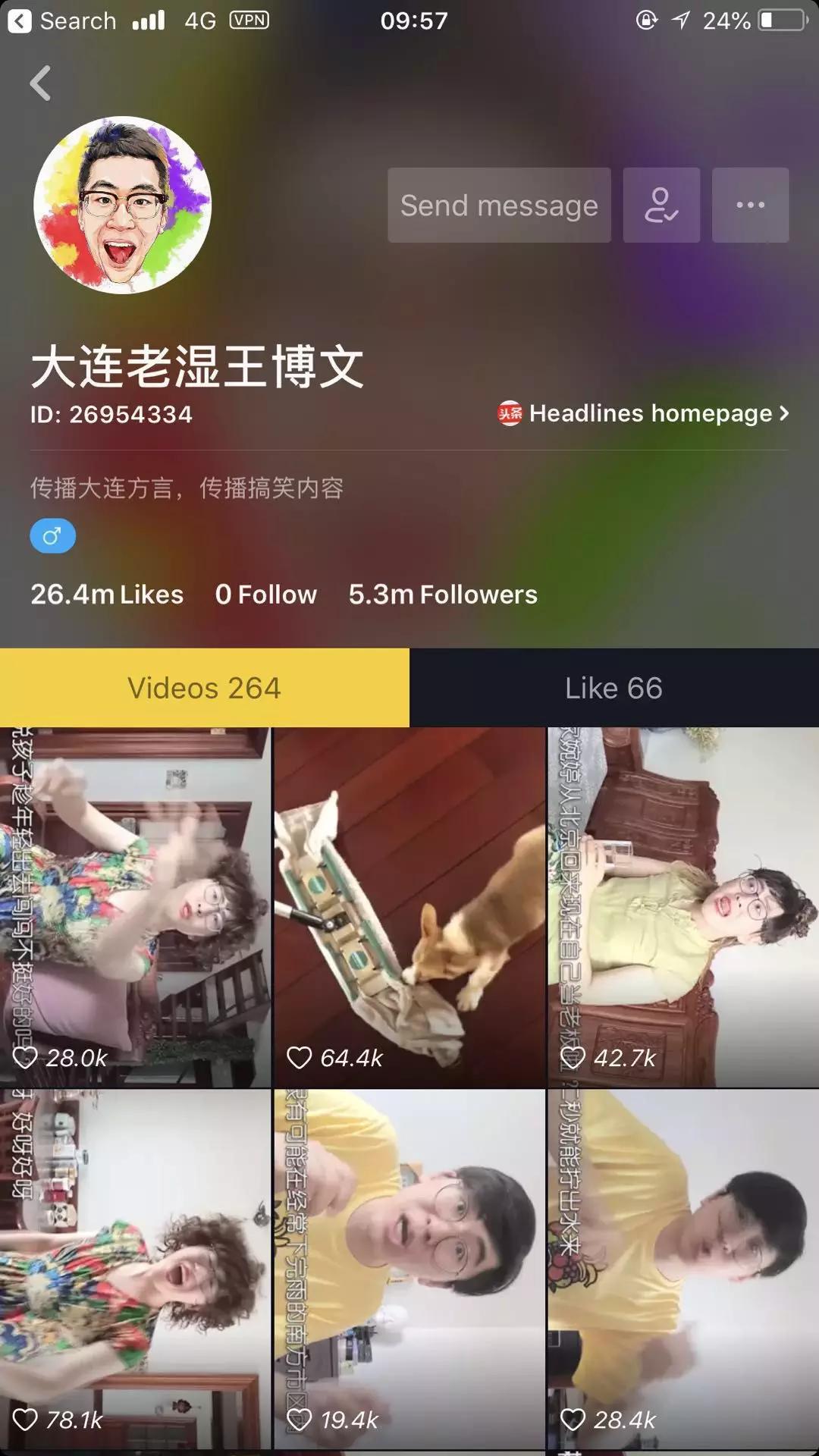This screenshot has width=819, height=1456.
Task: Open the corgi video with 64.4k likes
Action: [x=409, y=908]
